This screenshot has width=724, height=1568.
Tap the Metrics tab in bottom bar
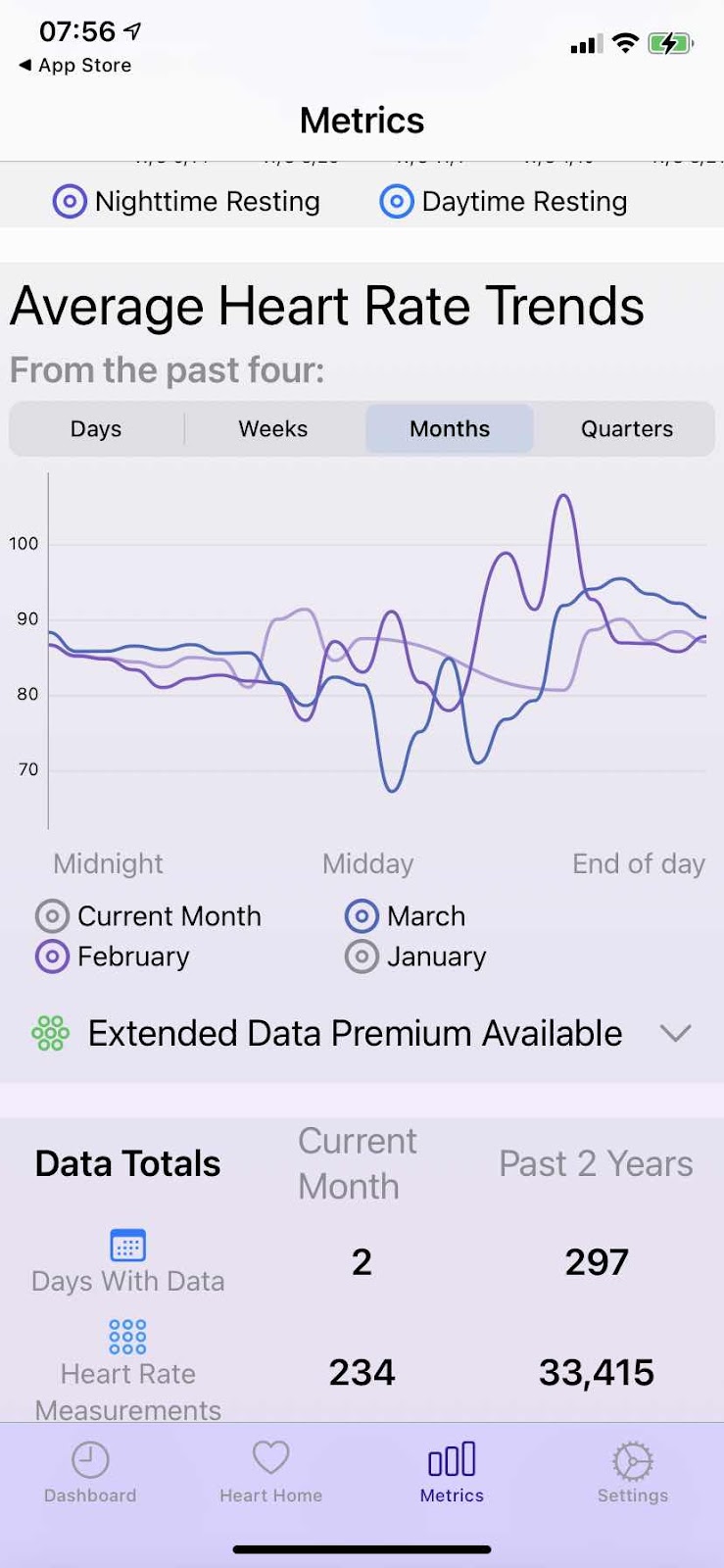452,1473
